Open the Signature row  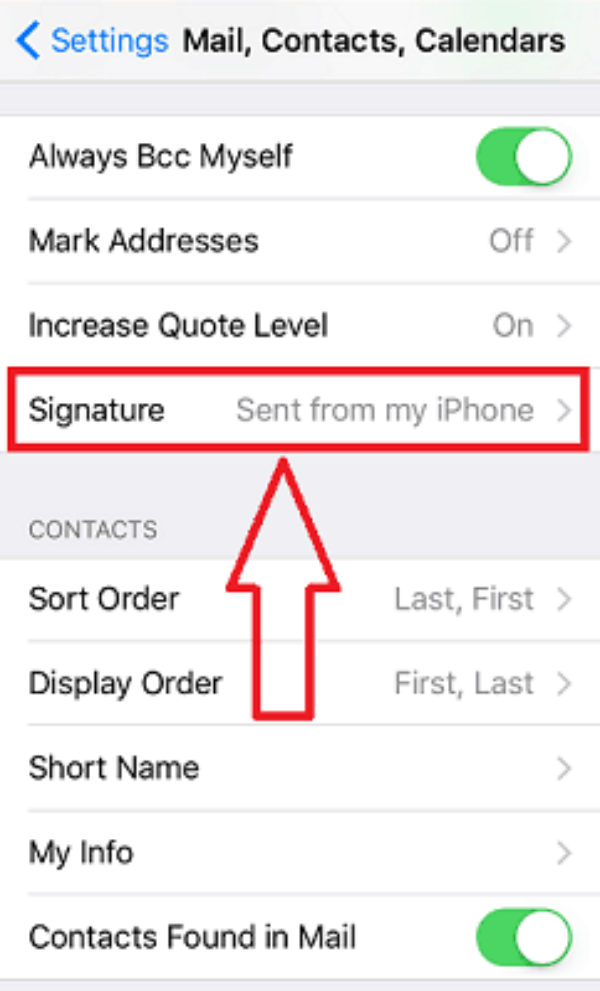coord(300,410)
